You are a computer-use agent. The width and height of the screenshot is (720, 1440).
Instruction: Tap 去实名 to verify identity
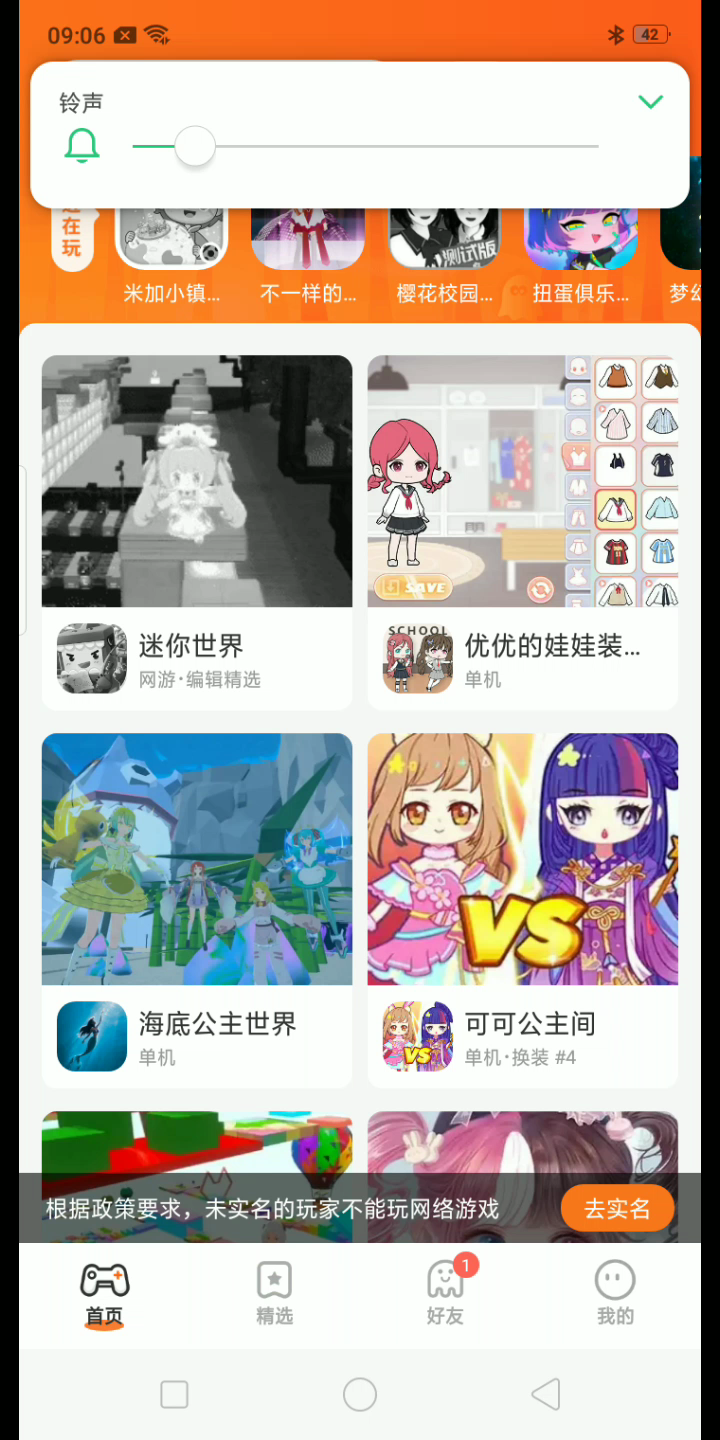(x=617, y=1209)
